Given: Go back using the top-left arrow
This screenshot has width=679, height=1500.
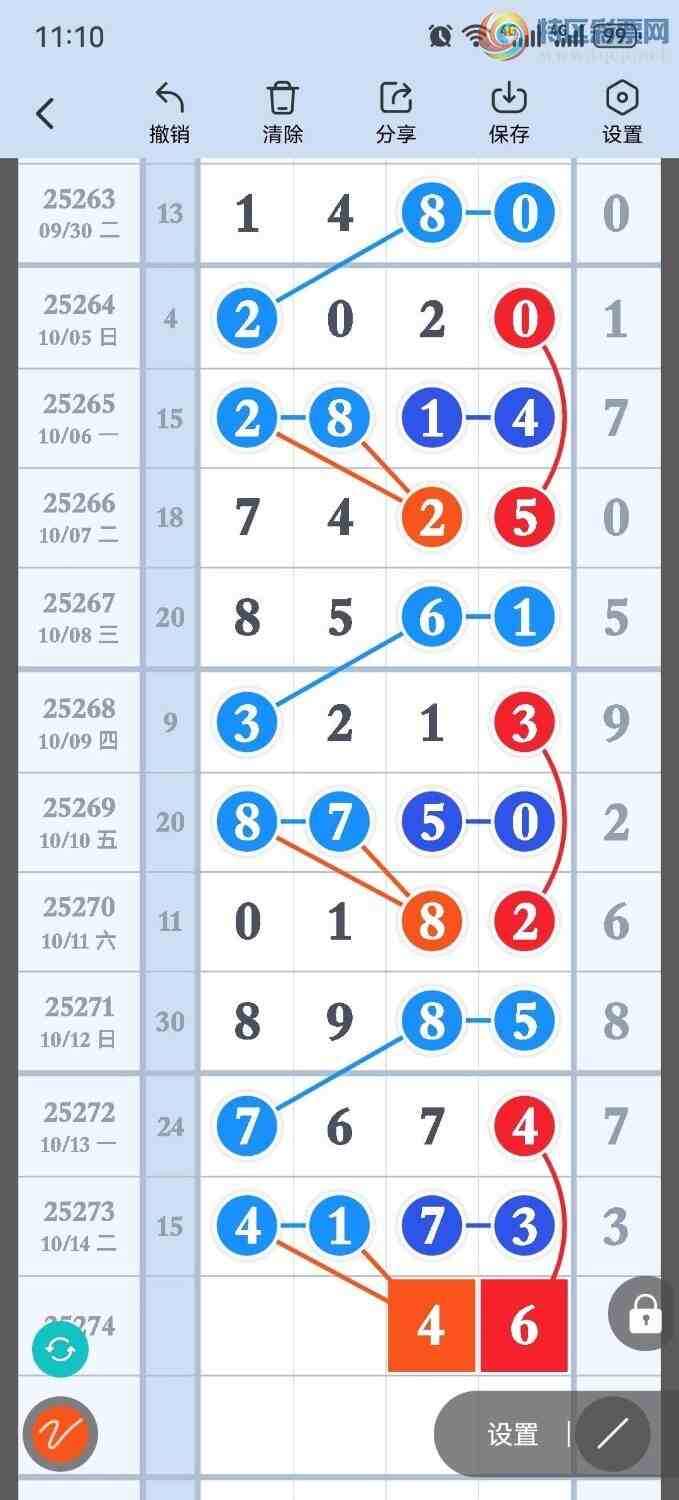Looking at the screenshot, I should tap(45, 114).
